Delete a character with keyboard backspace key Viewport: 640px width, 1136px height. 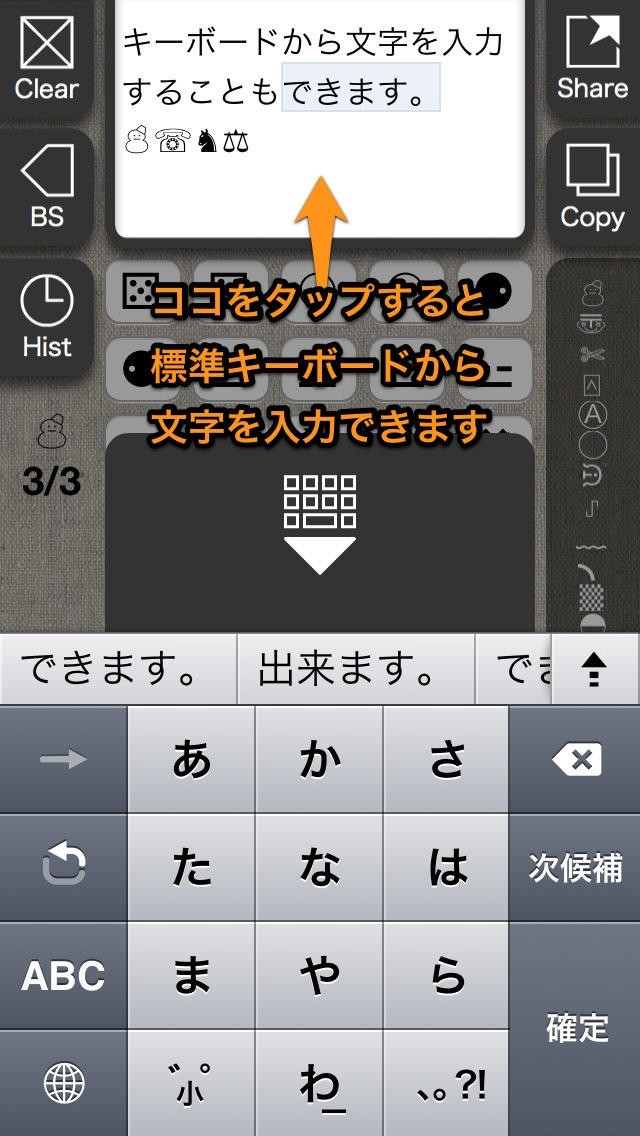click(x=575, y=760)
